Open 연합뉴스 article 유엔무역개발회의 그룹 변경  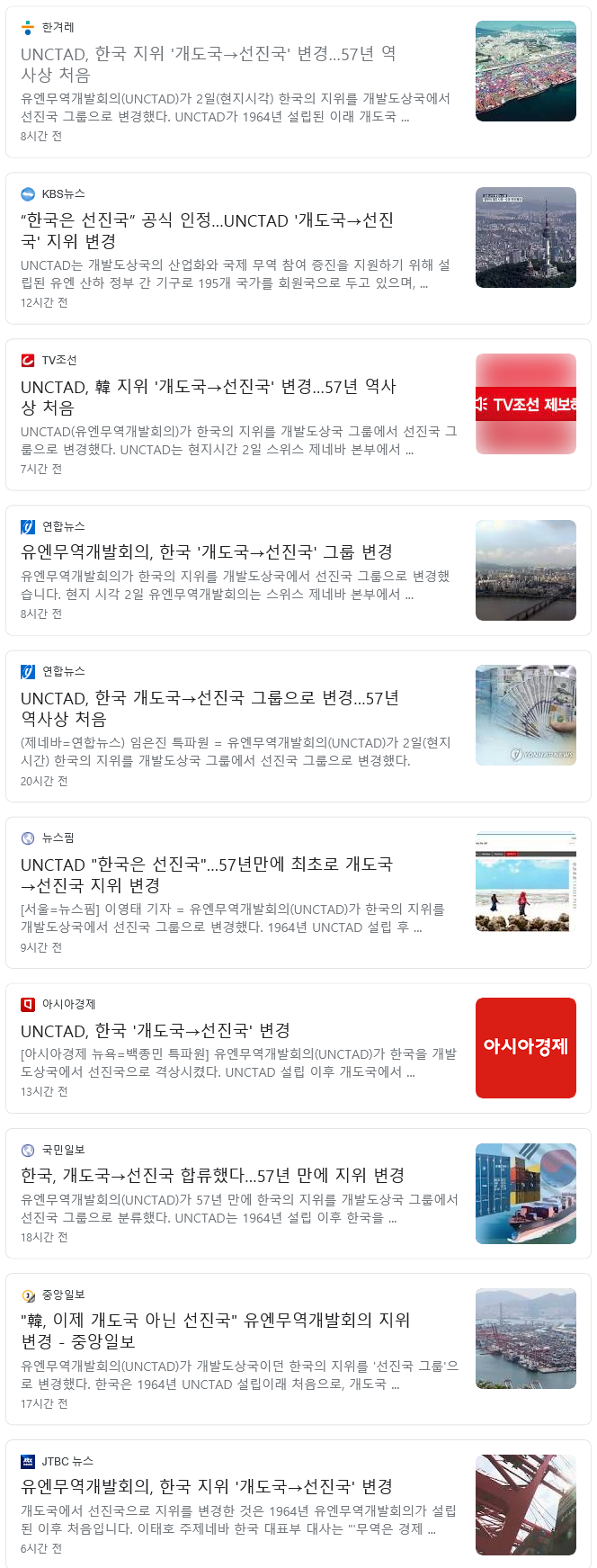click(x=207, y=552)
